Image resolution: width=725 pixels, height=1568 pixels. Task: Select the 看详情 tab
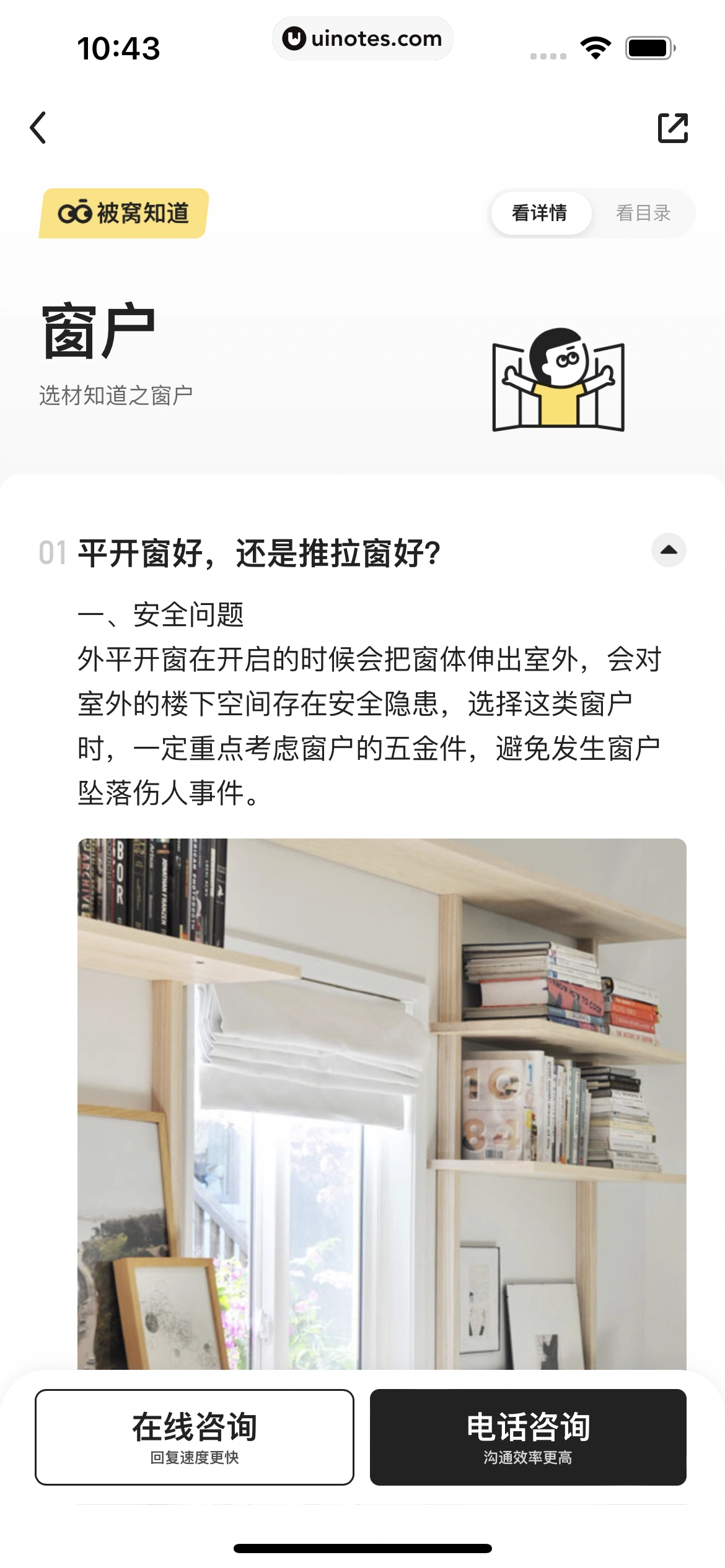pyautogui.click(x=540, y=213)
